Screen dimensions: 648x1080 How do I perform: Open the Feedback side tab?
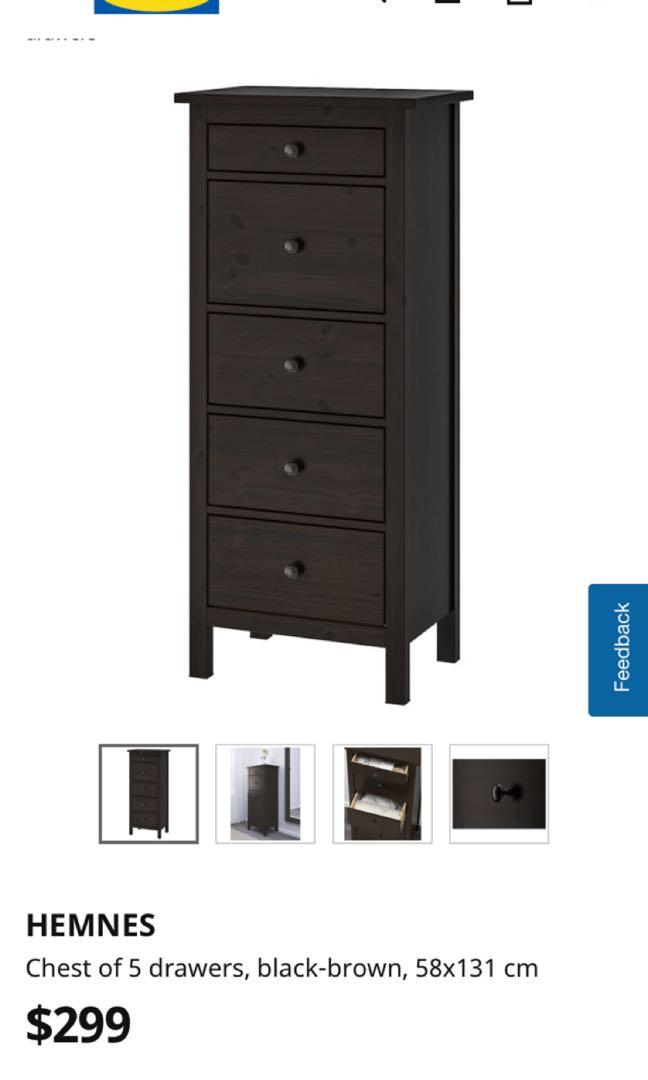tap(620, 649)
